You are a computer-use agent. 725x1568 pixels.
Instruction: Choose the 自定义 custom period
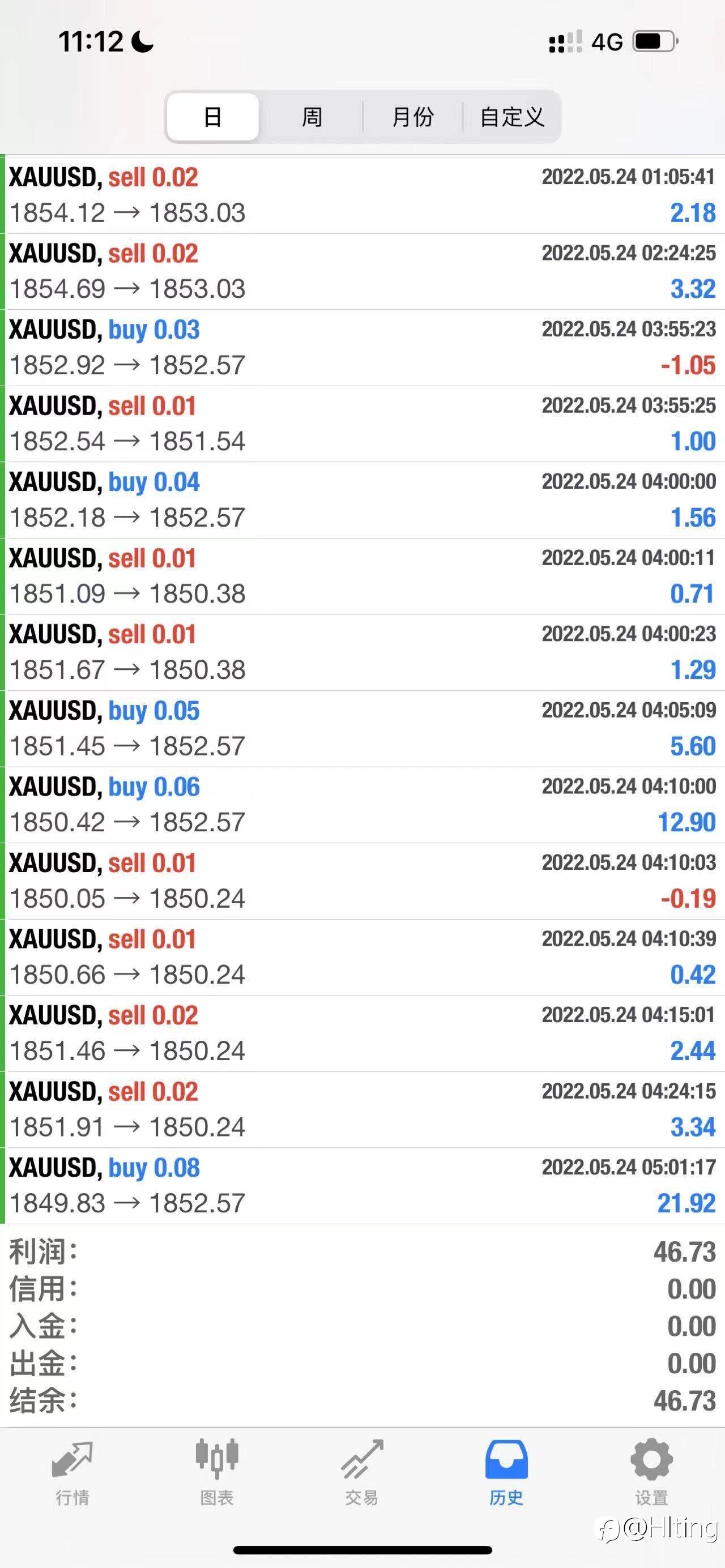[x=511, y=116]
